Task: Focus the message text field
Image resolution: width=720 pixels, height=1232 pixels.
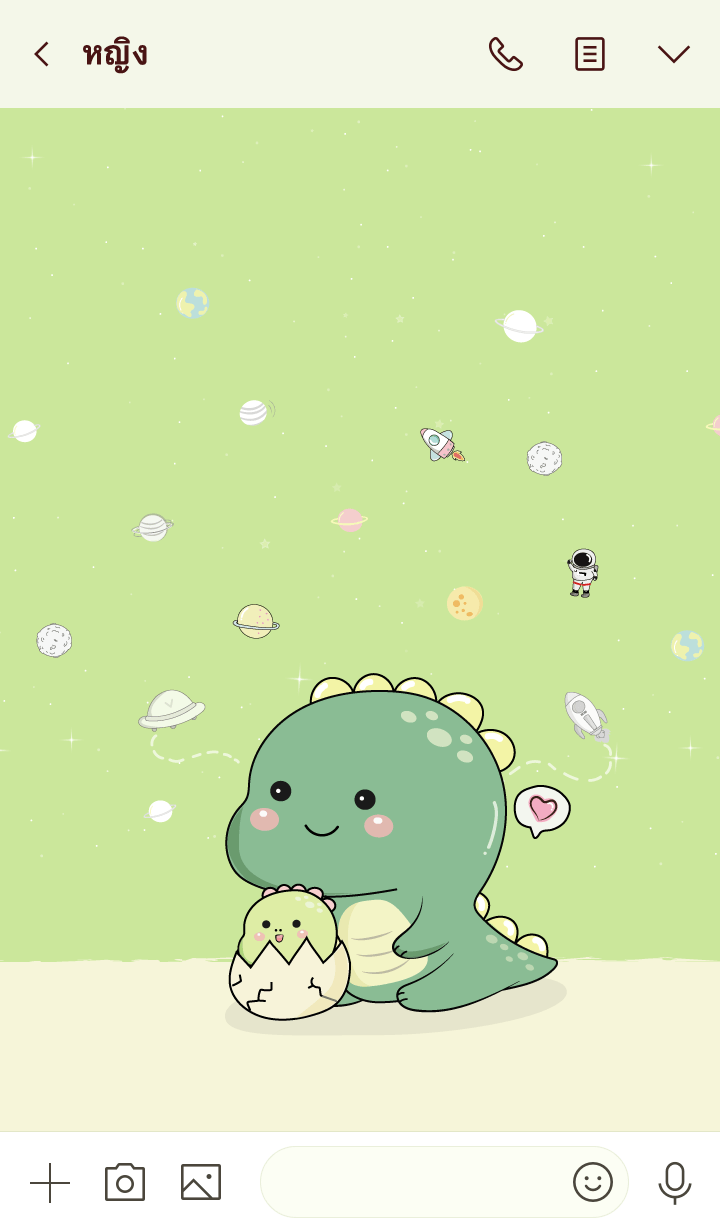Action: click(410, 1182)
